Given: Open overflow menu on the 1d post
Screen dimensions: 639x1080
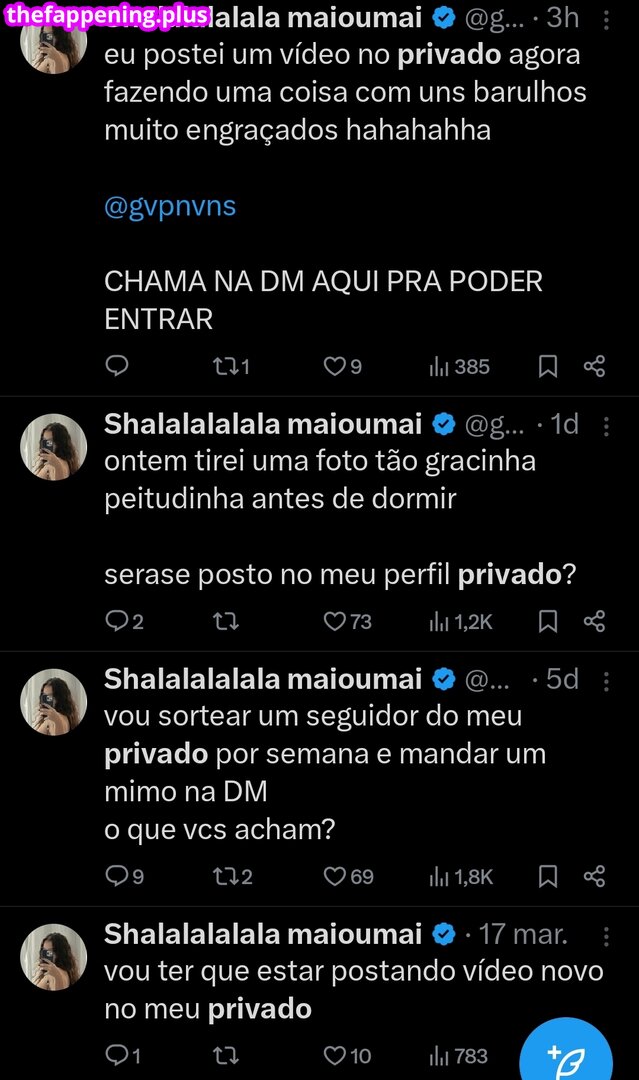Looking at the screenshot, I should click(x=606, y=425).
